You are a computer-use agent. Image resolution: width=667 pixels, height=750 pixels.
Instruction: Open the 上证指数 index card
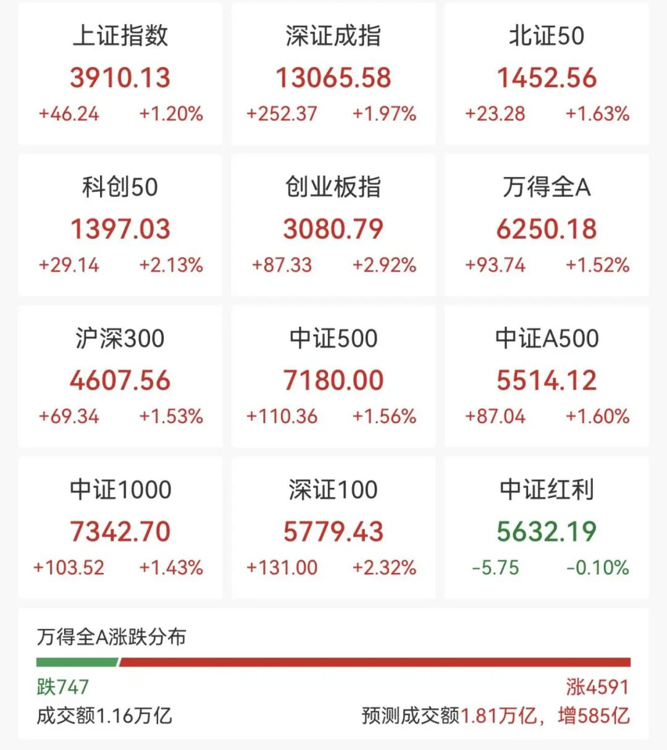120,75
